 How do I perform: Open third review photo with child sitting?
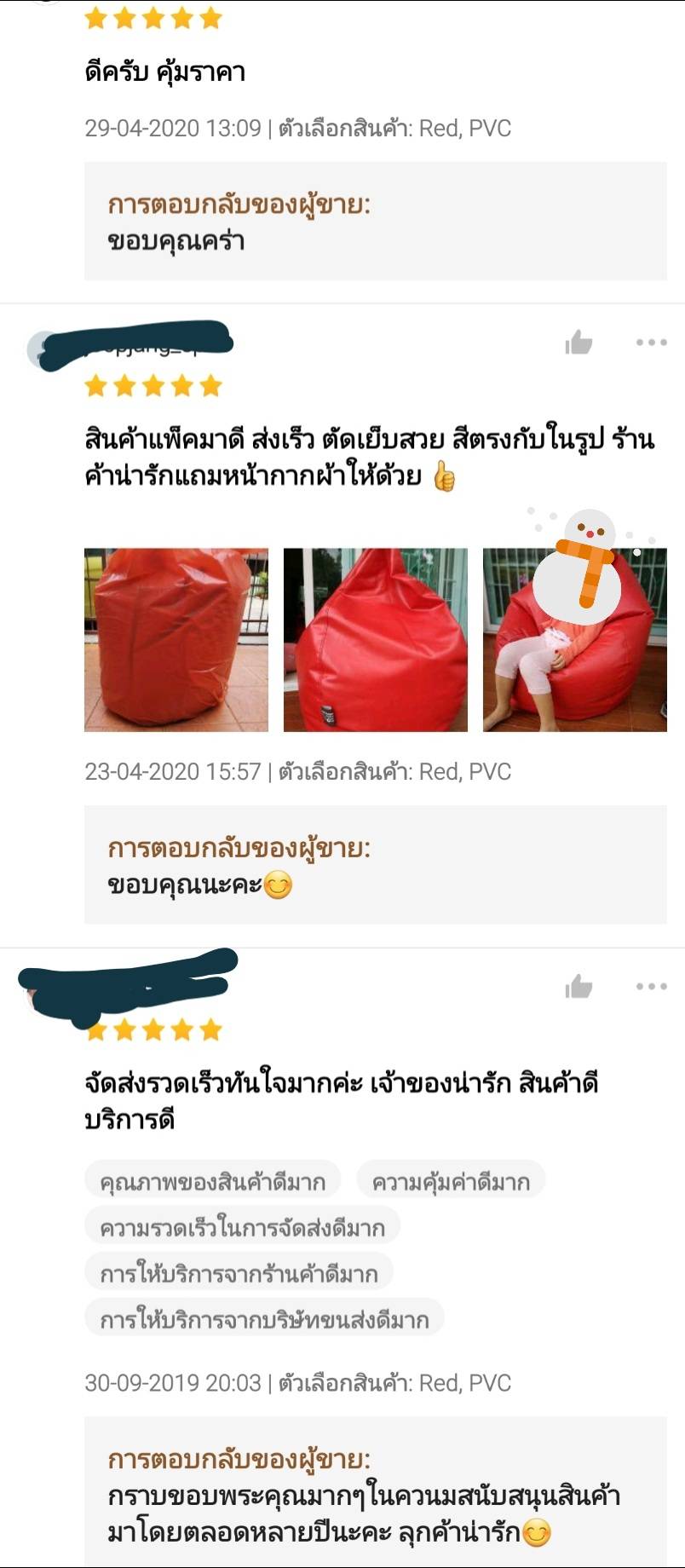pos(575,639)
